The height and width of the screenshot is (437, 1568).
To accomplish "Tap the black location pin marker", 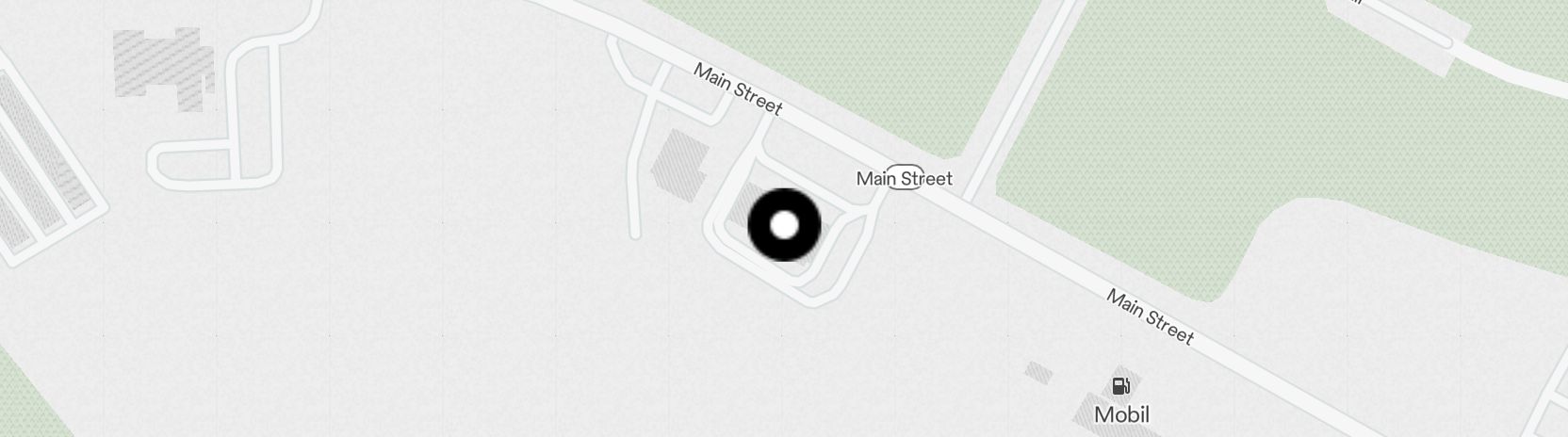I will [784, 225].
